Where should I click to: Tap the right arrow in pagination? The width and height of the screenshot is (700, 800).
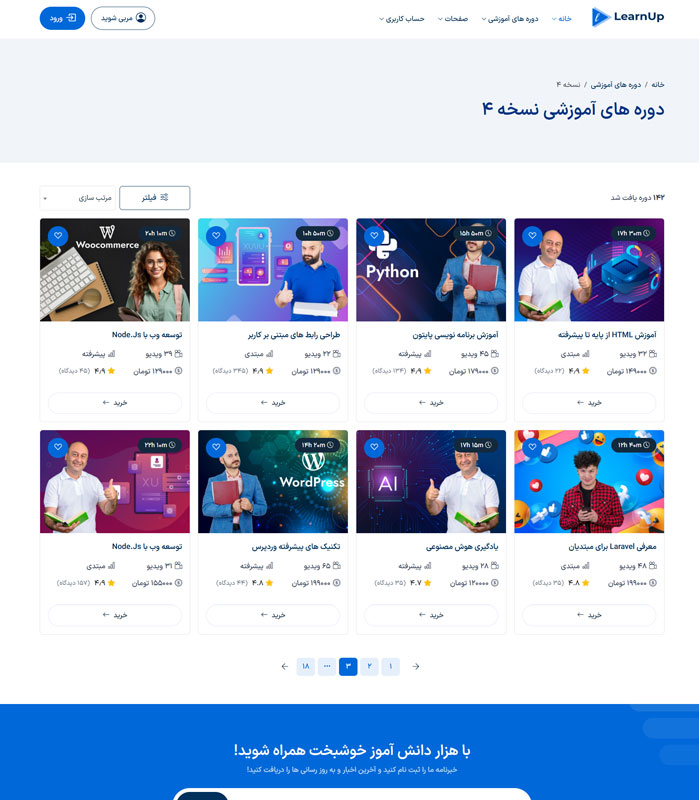coord(416,666)
